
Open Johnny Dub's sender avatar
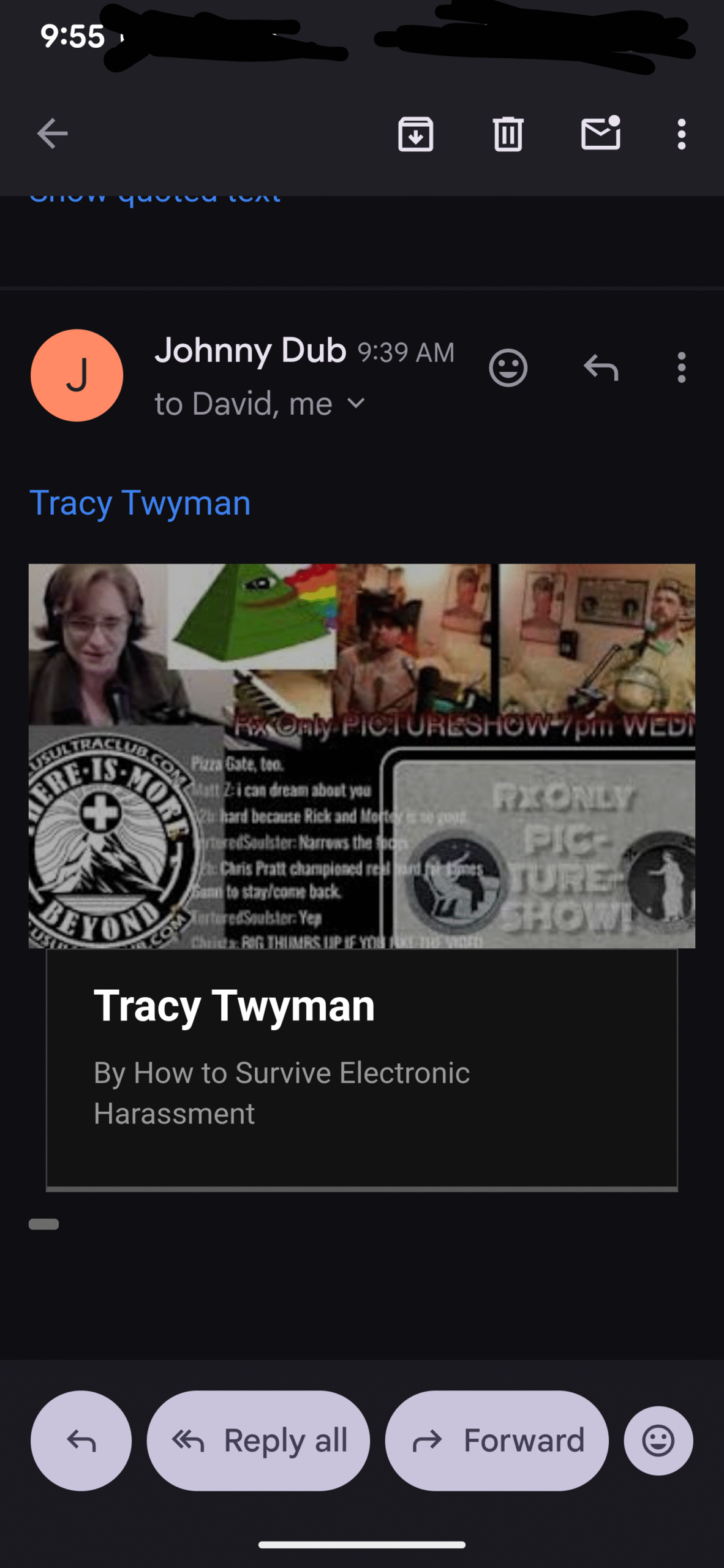77,375
